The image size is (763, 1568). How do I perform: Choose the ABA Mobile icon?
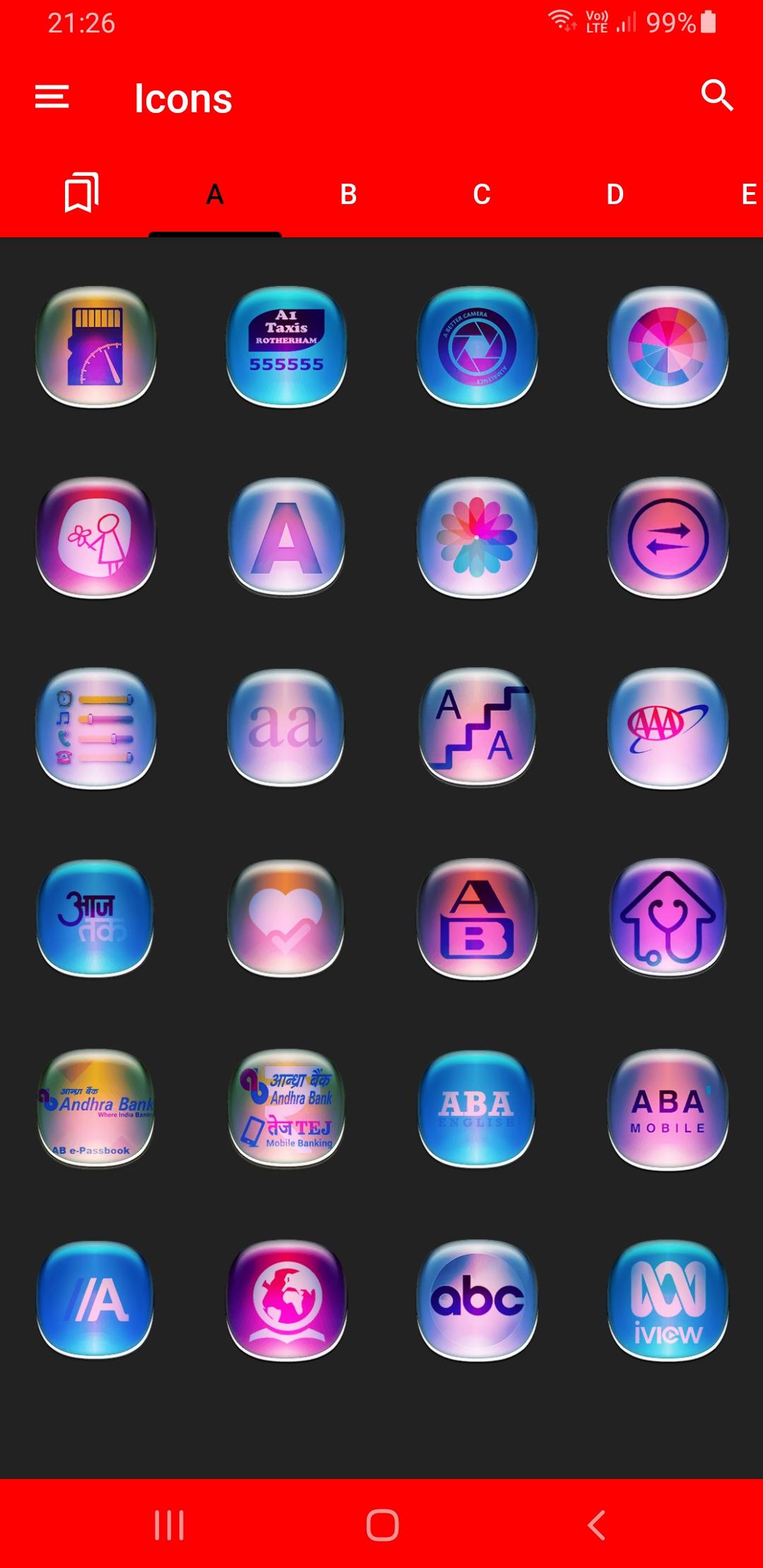pyautogui.click(x=668, y=1110)
